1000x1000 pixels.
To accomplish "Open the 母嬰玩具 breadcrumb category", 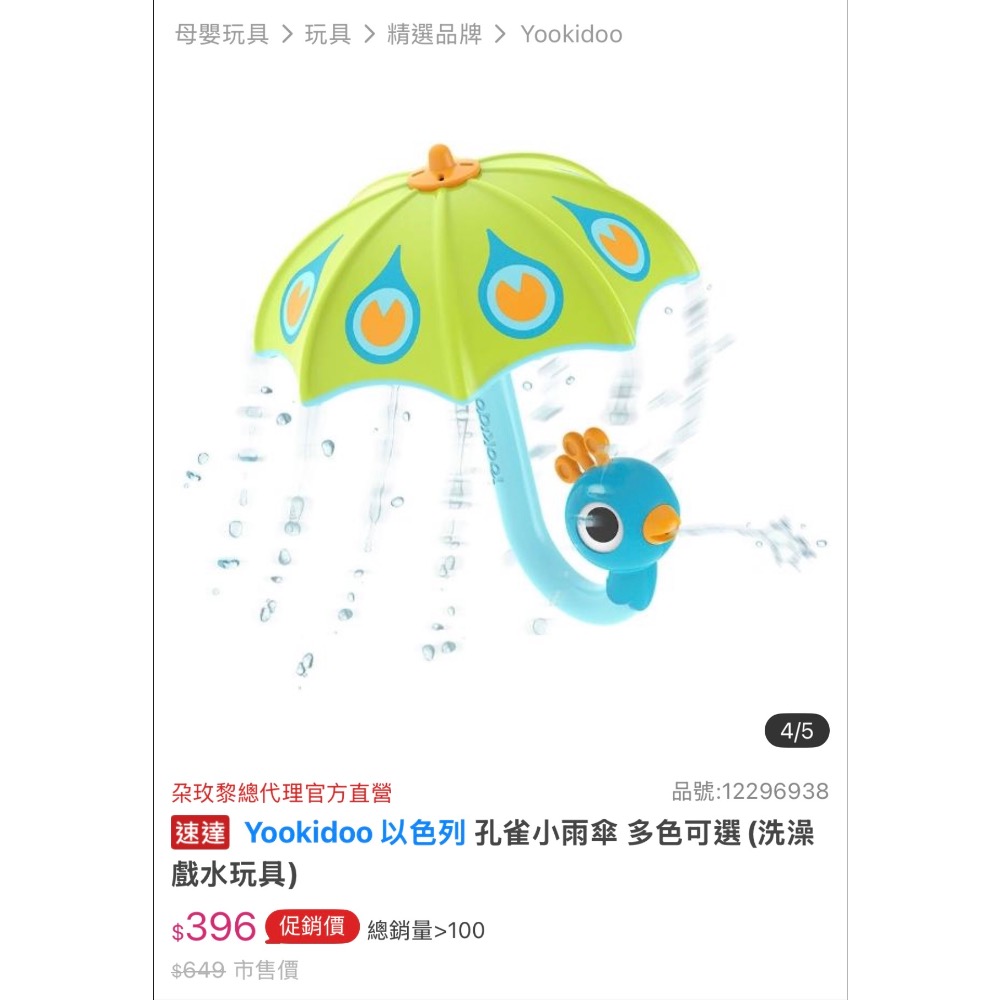I will pyautogui.click(x=222, y=34).
